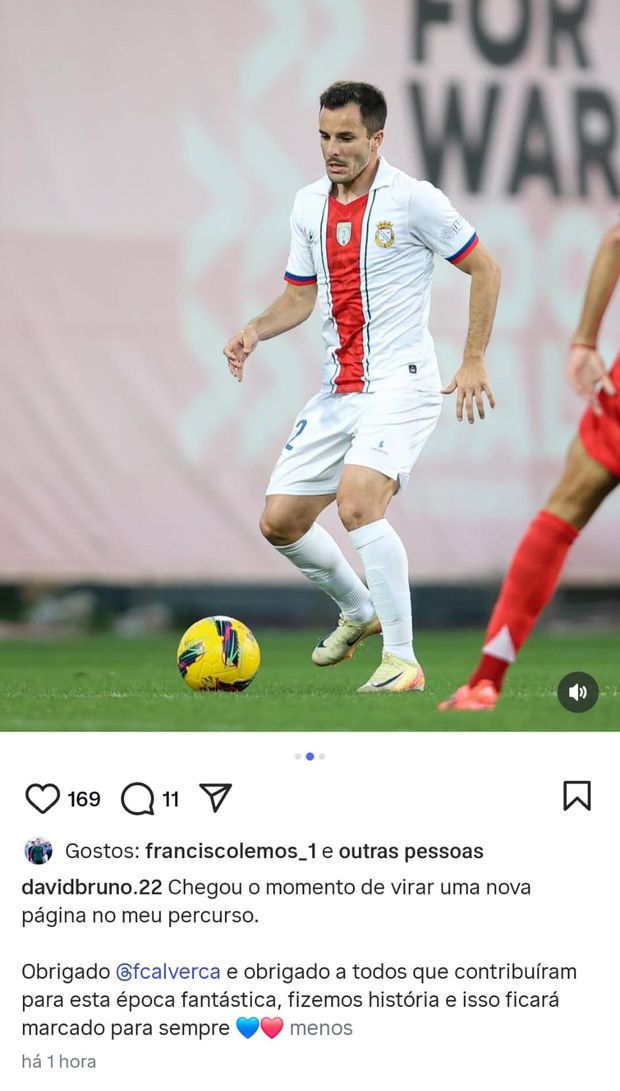This screenshot has height=1091, width=620.
Task: Save this post with the bookmark icon
Action: pos(576,796)
